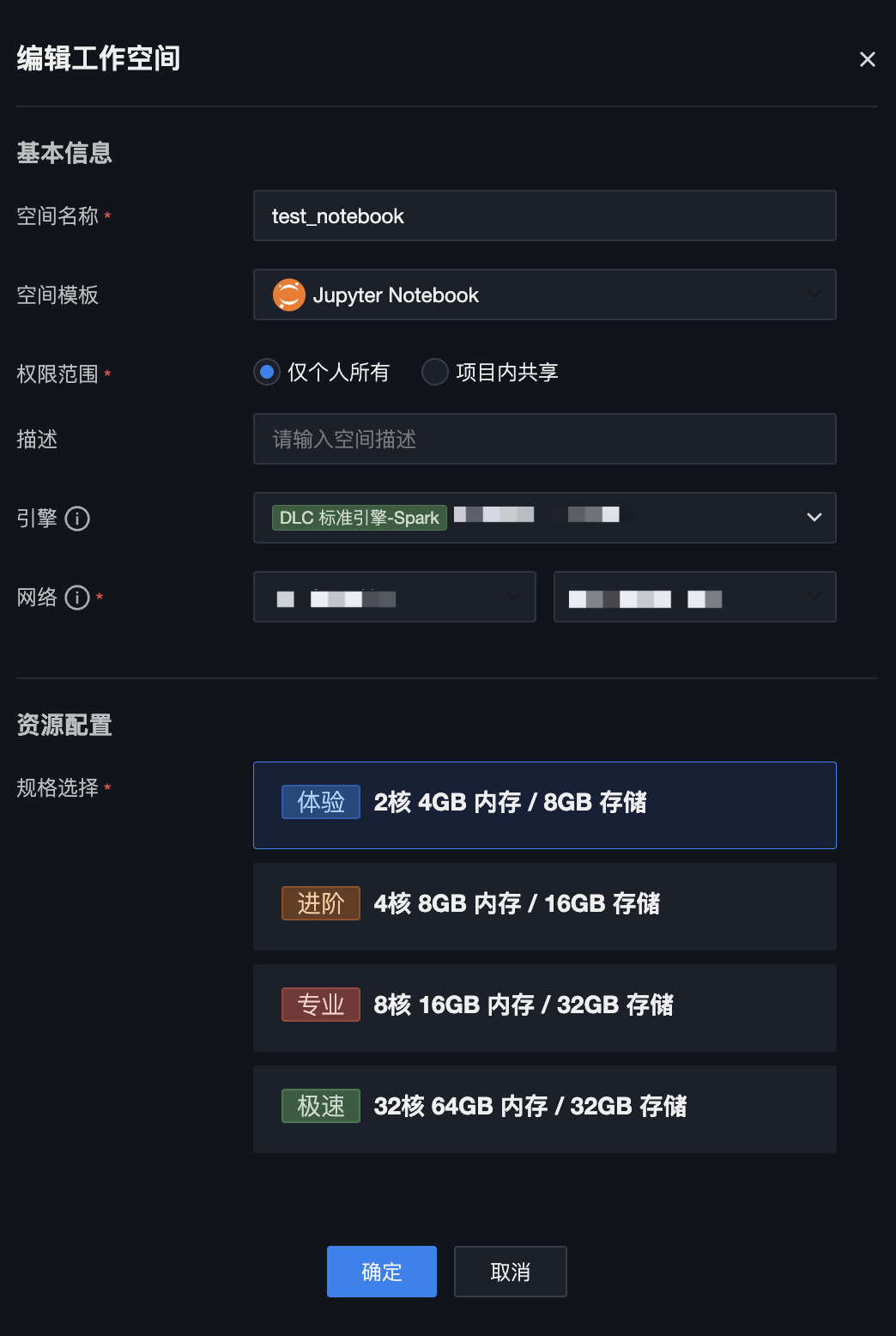Choose 专业 8核 16GB spec
896x1336 pixels.
click(544, 1008)
